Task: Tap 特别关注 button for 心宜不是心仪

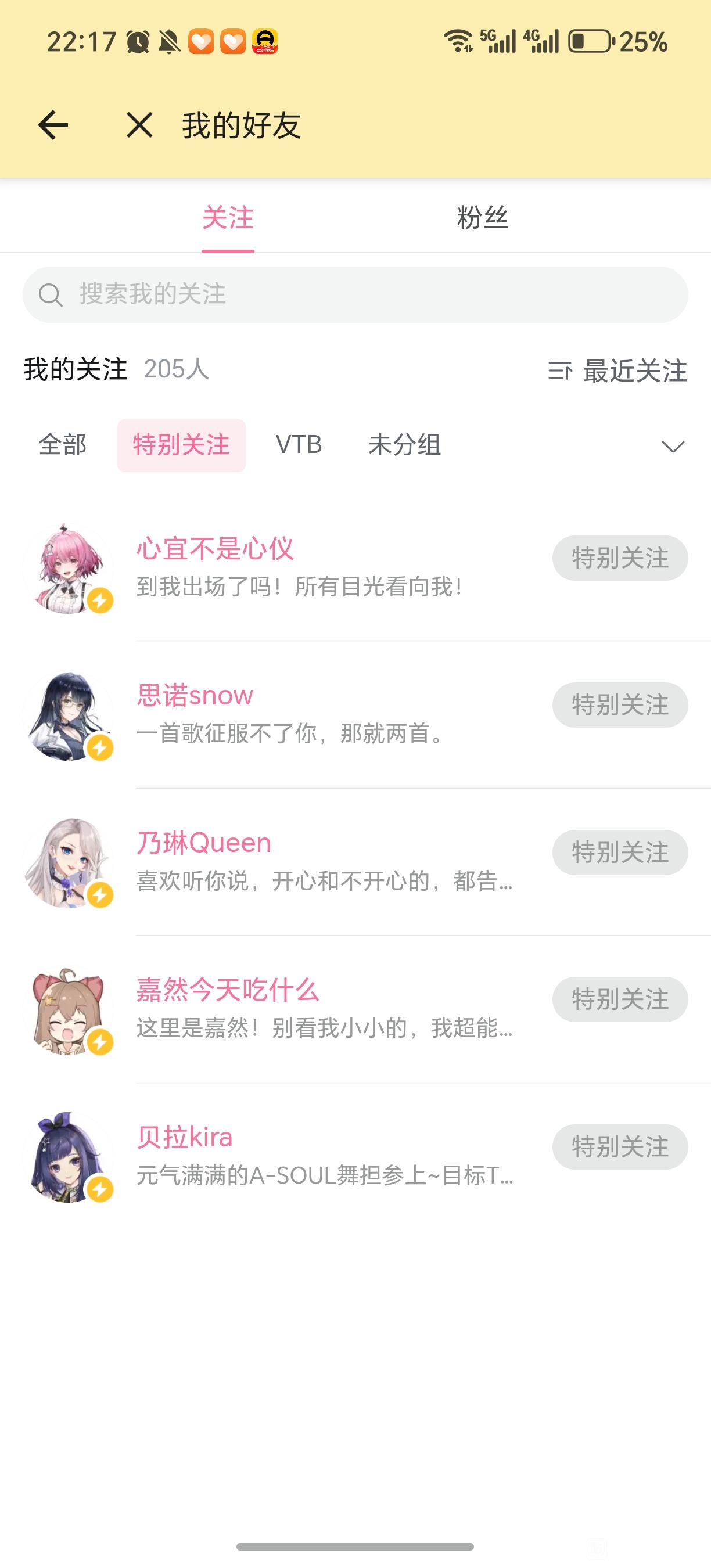Action: 620,558
